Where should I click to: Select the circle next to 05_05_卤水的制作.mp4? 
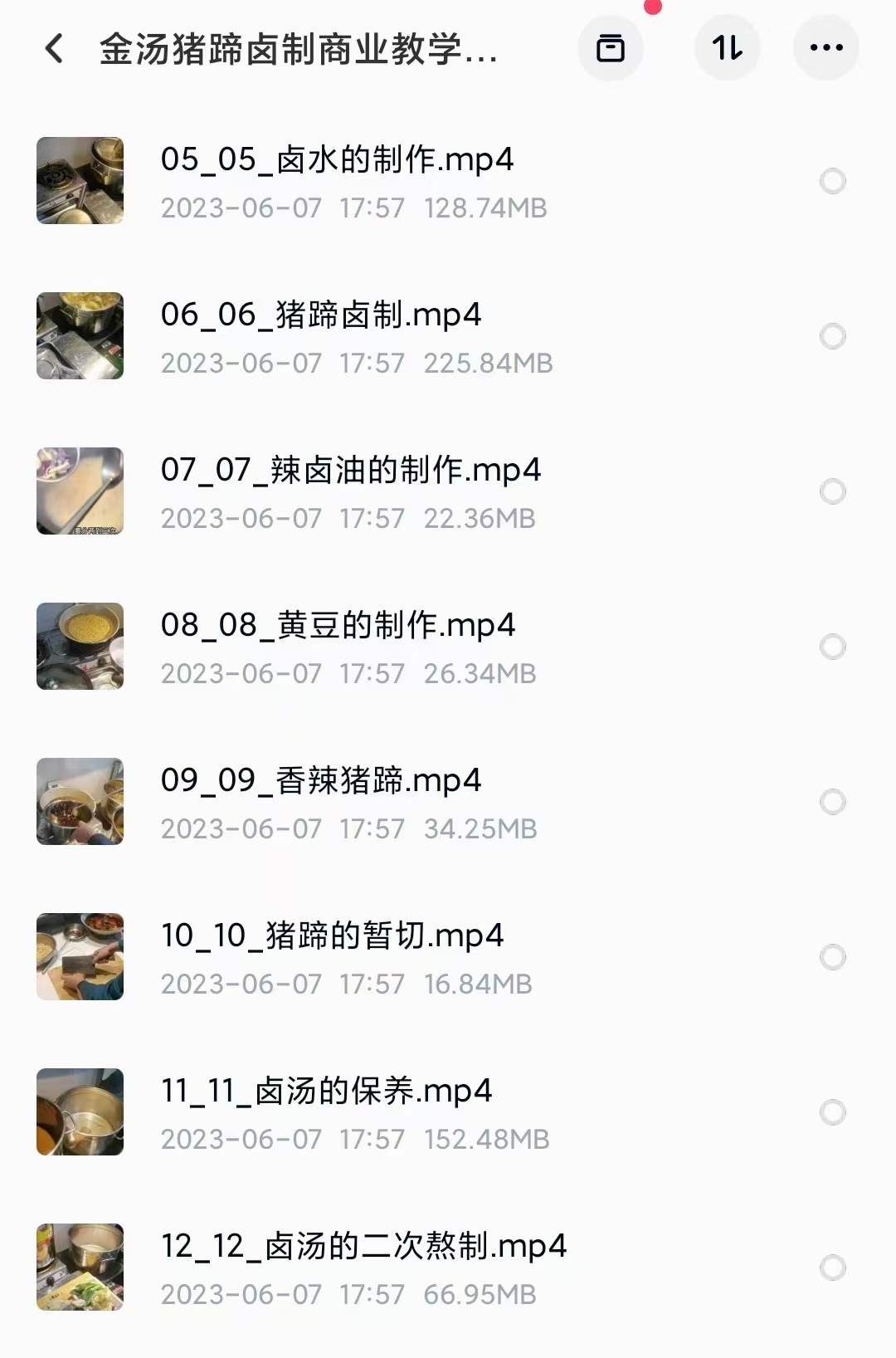[830, 181]
